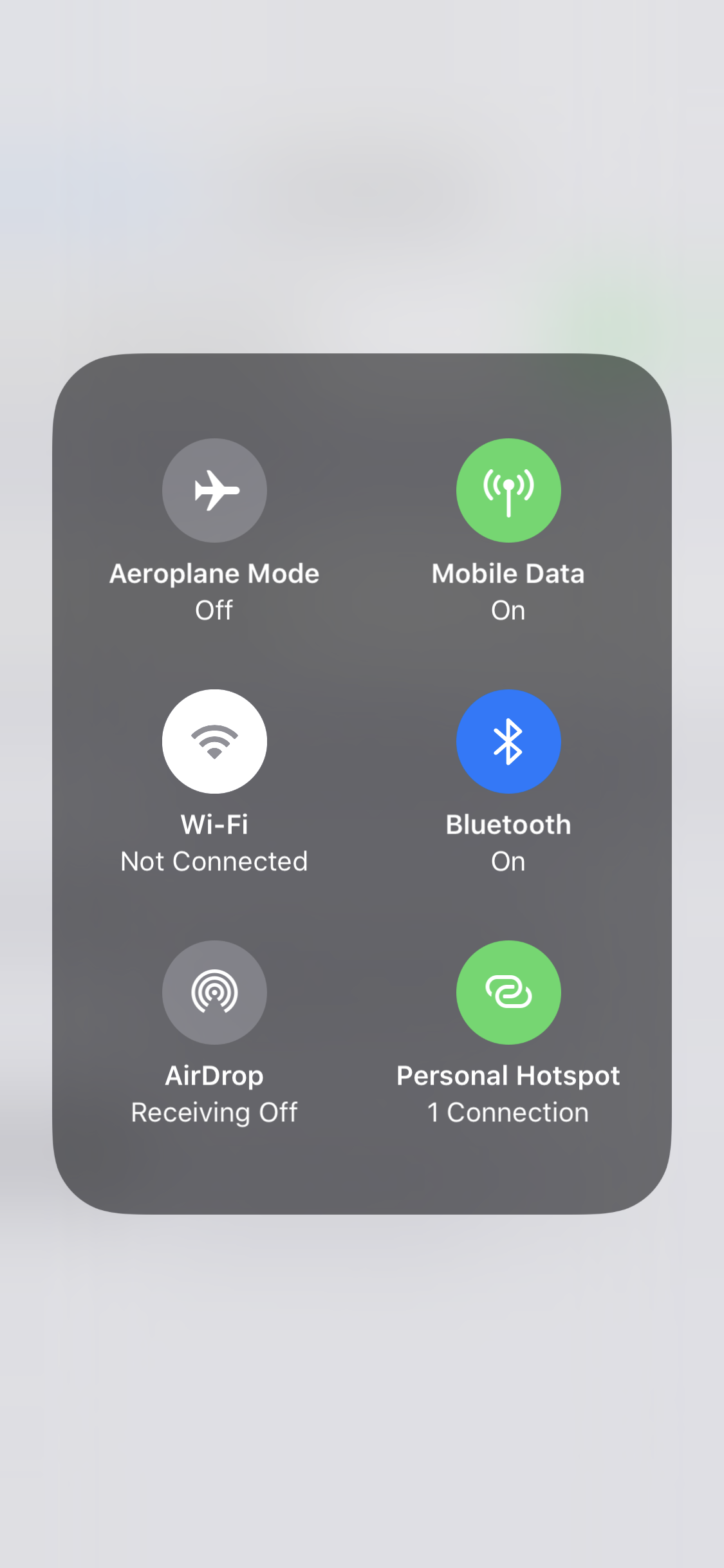Open AirDrop receiving options
Image resolution: width=724 pixels, height=1568 pixels.
[214, 993]
